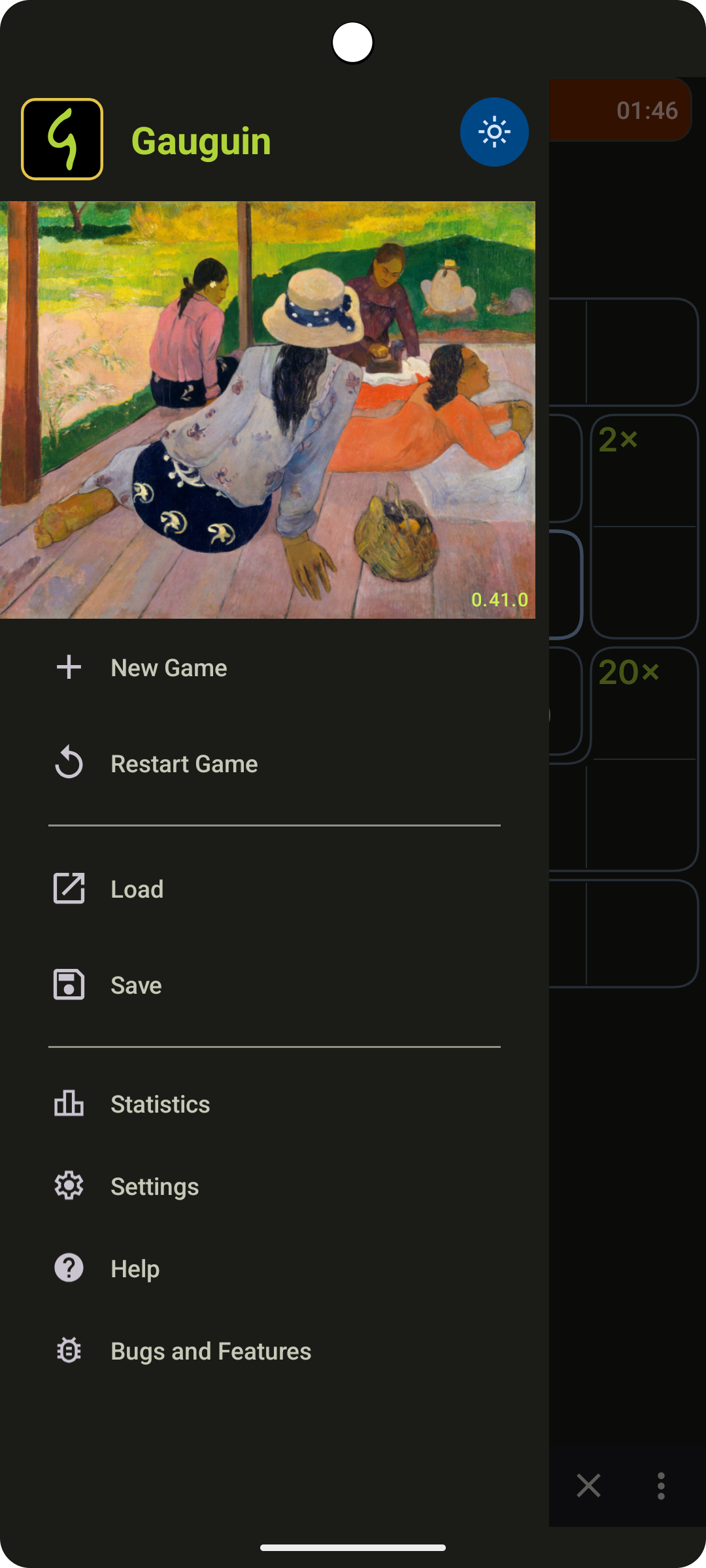Open the three-dot overflow menu

point(661,1486)
